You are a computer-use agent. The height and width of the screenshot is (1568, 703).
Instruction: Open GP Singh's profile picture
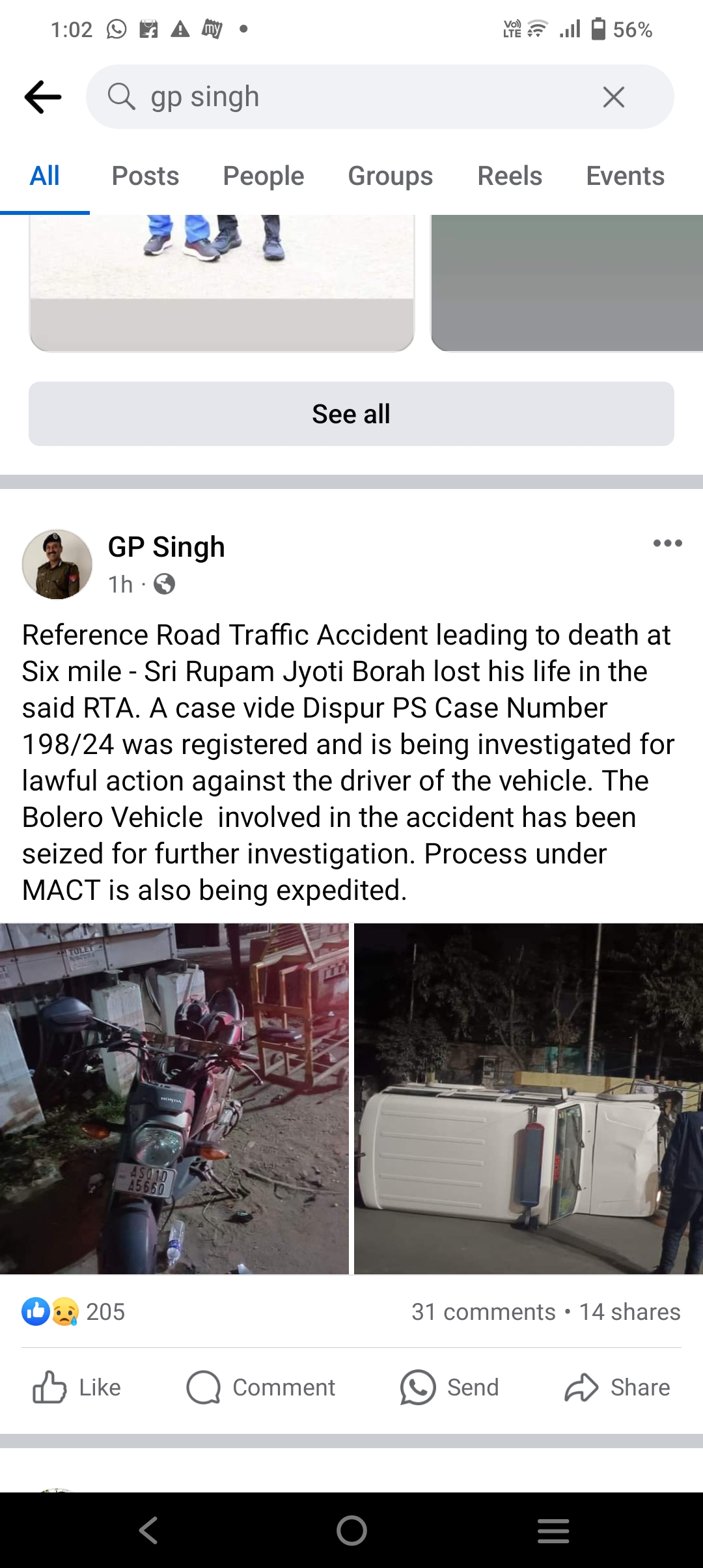(57, 565)
